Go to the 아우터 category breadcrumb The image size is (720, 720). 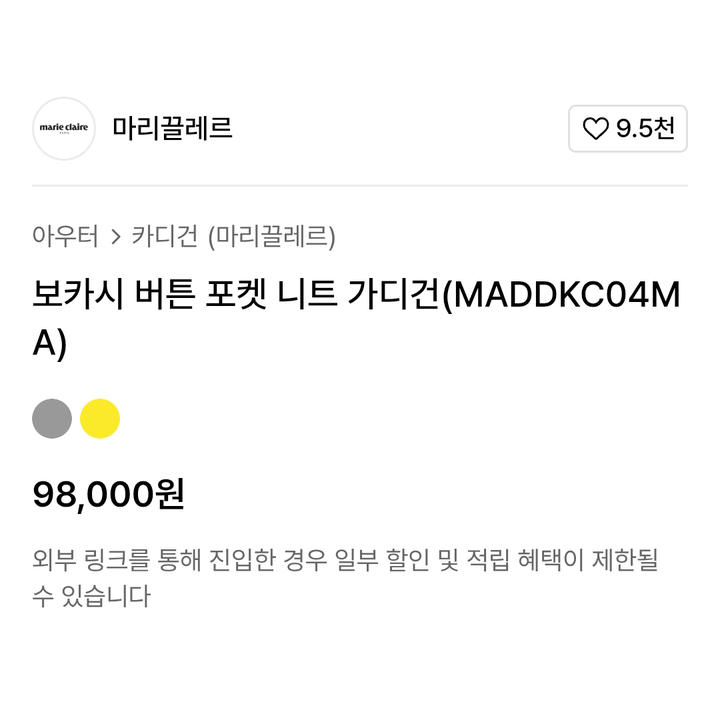65,237
